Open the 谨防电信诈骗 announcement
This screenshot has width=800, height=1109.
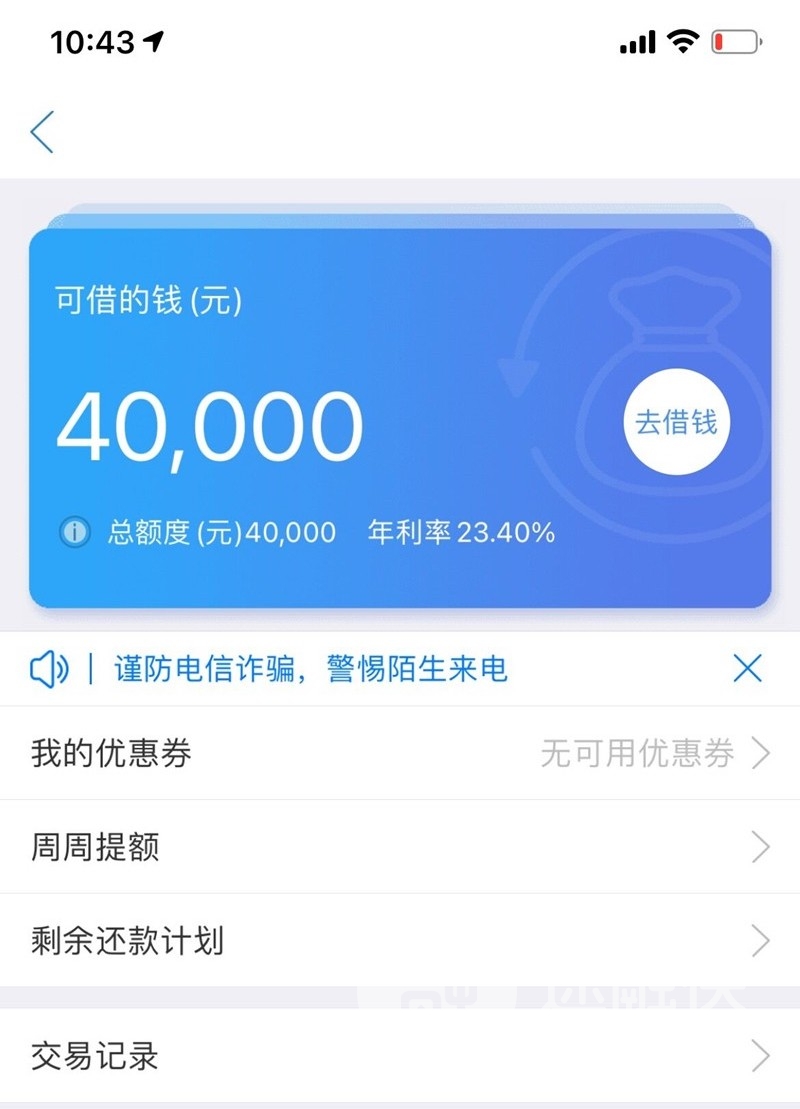pyautogui.click(x=310, y=669)
